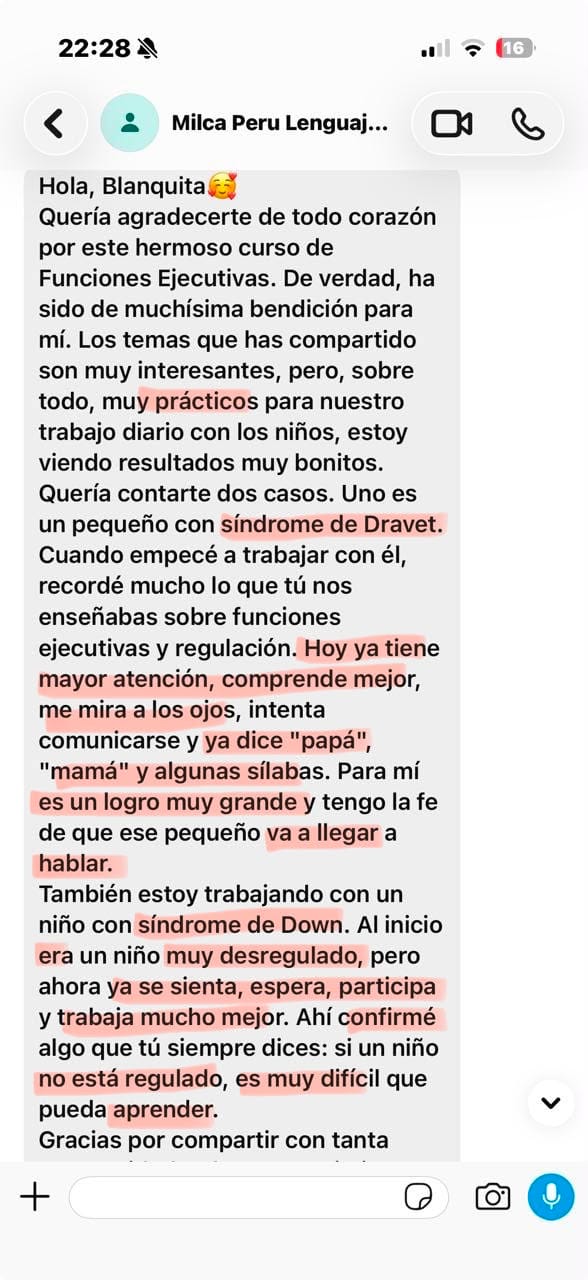588x1280 pixels.
Task: Go back to the chat list
Action: pyautogui.click(x=54, y=123)
